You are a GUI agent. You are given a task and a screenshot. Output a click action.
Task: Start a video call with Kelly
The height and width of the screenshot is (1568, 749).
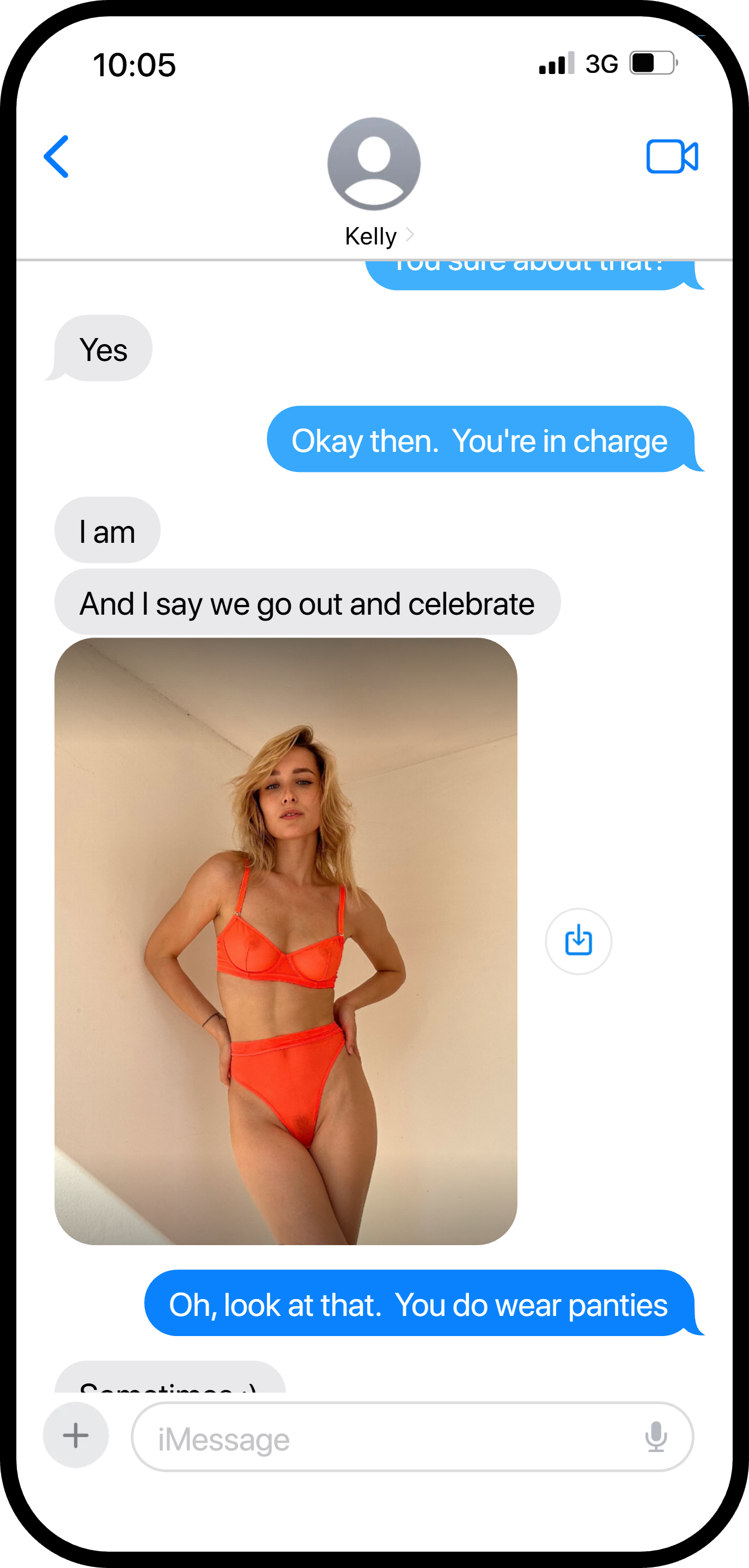tap(672, 156)
